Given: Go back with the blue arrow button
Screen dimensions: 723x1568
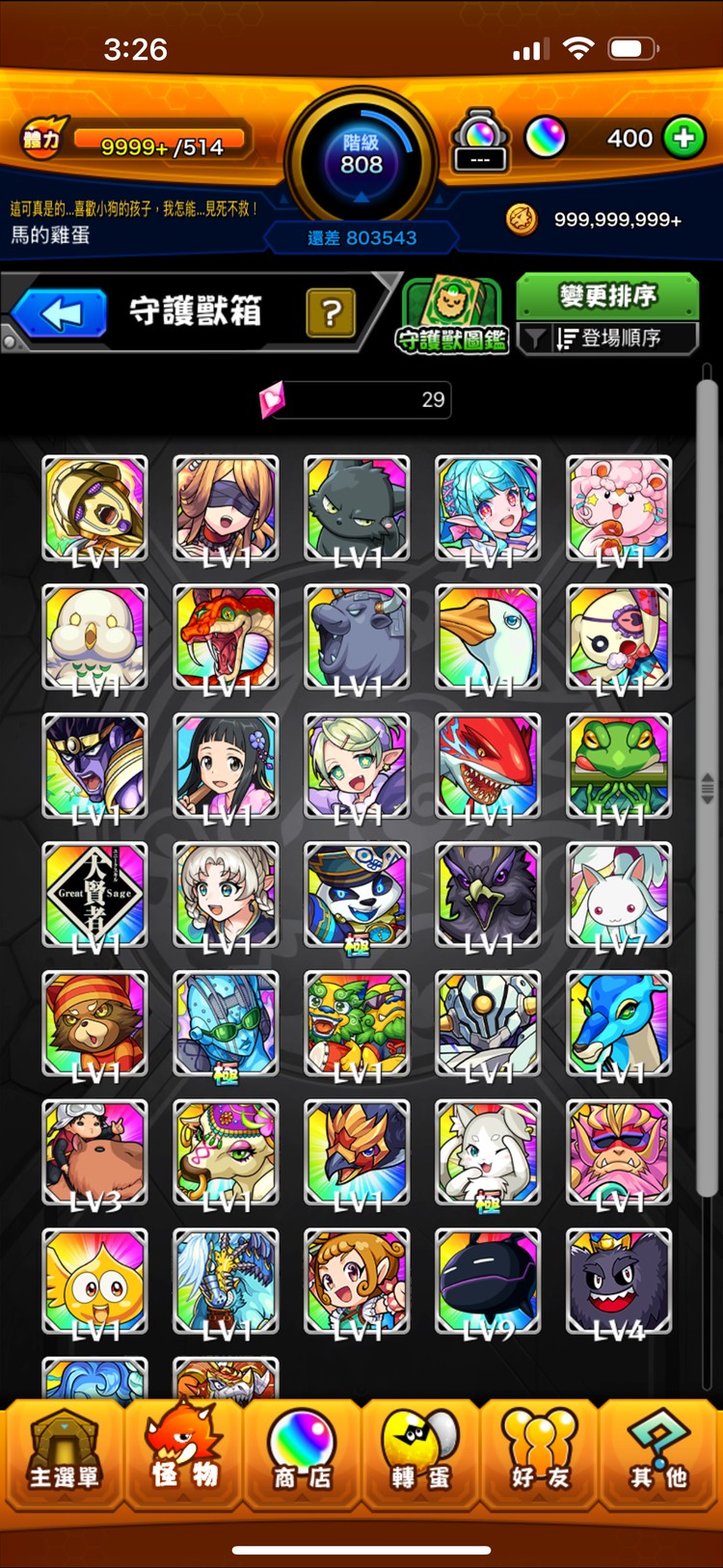Looking at the screenshot, I should 60,313.
